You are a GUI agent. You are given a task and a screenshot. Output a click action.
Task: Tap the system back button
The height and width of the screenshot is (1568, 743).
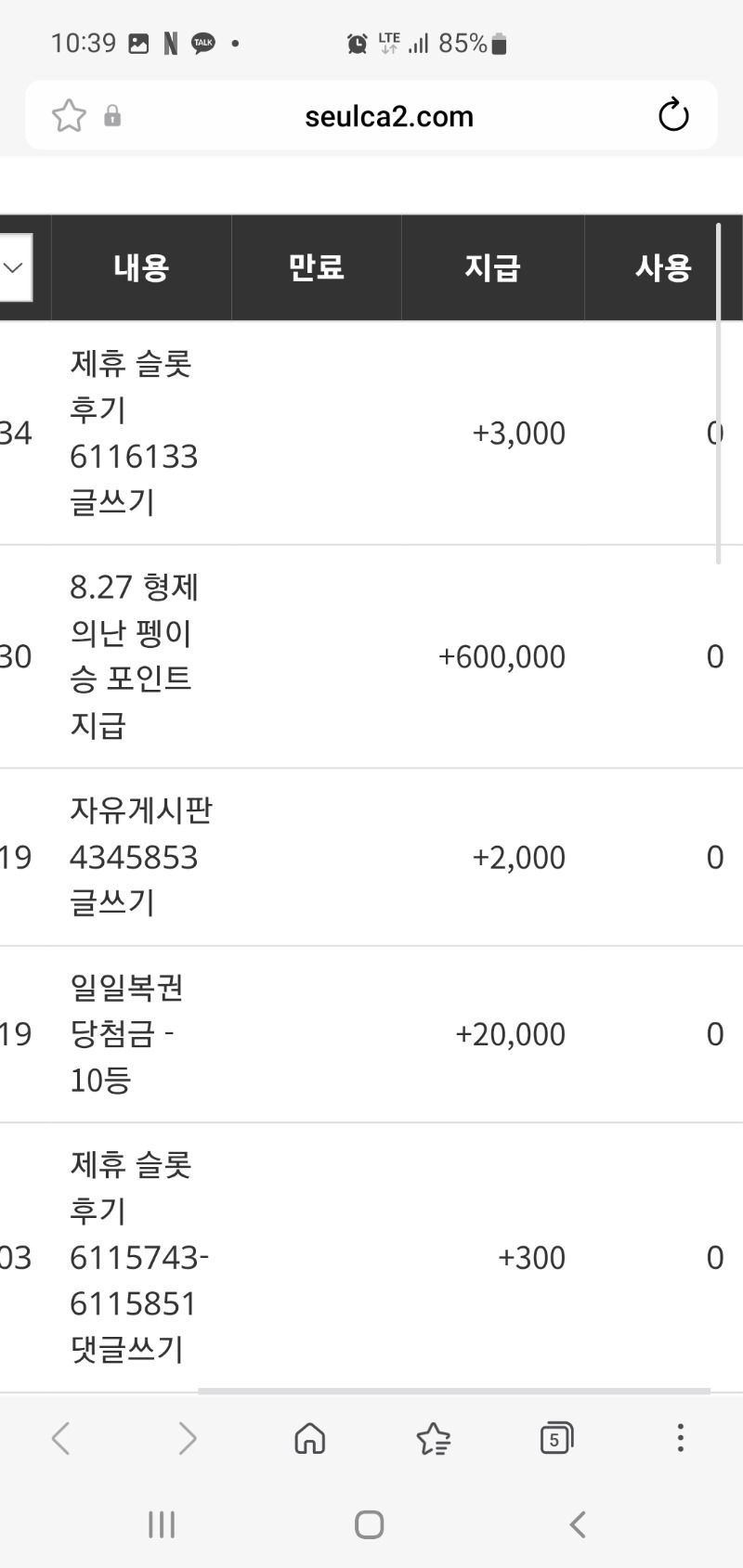click(578, 1524)
